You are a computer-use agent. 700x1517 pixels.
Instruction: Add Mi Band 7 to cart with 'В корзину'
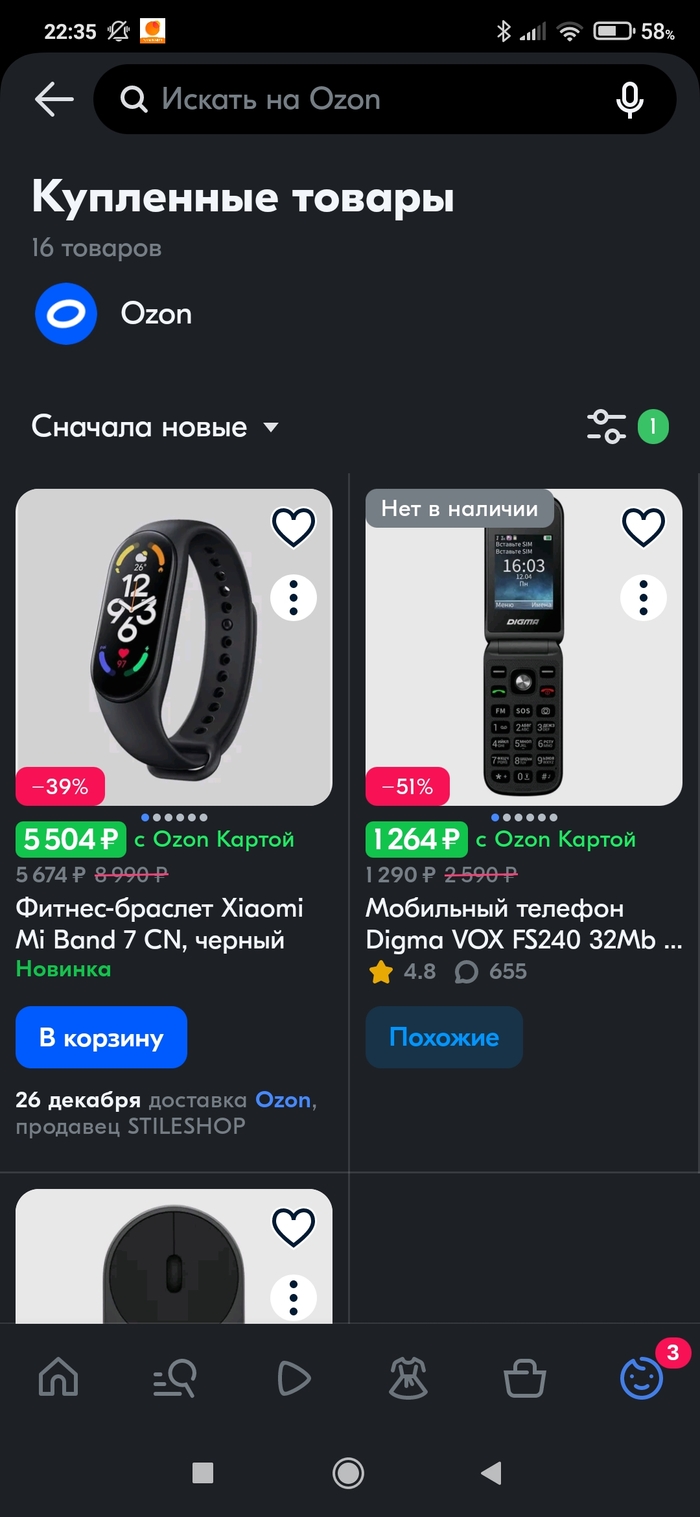click(101, 1037)
